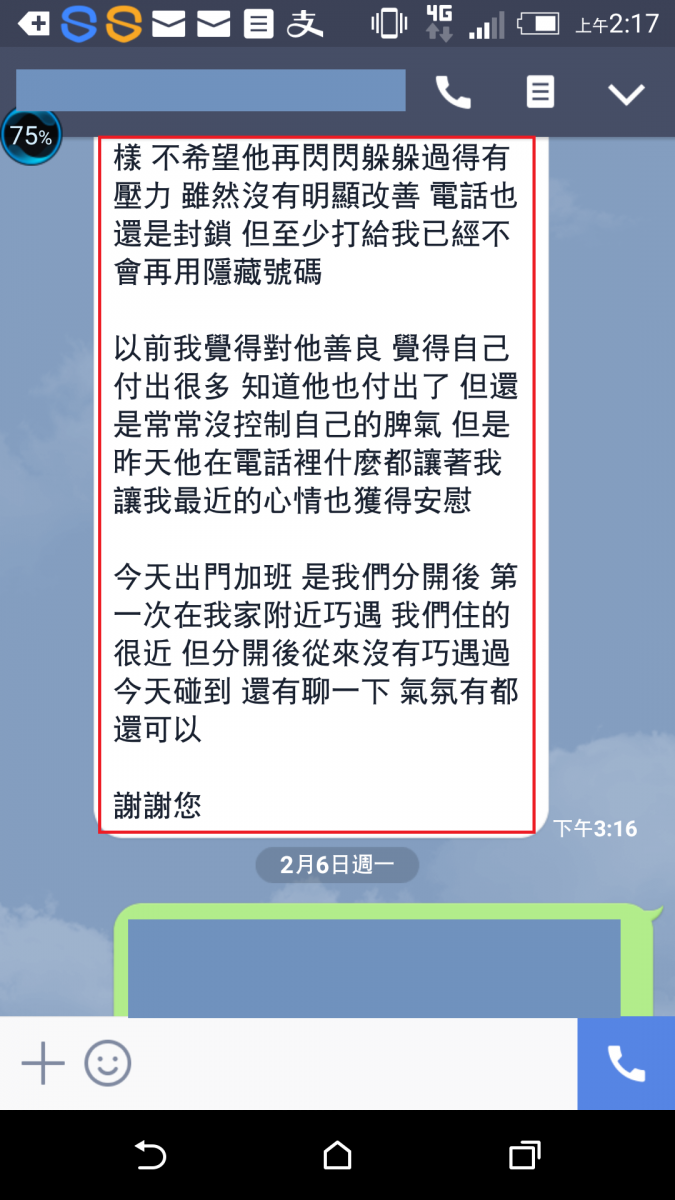The width and height of the screenshot is (675, 1200).
Task: Open recent apps from navigation bar
Action: [x=524, y=1156]
